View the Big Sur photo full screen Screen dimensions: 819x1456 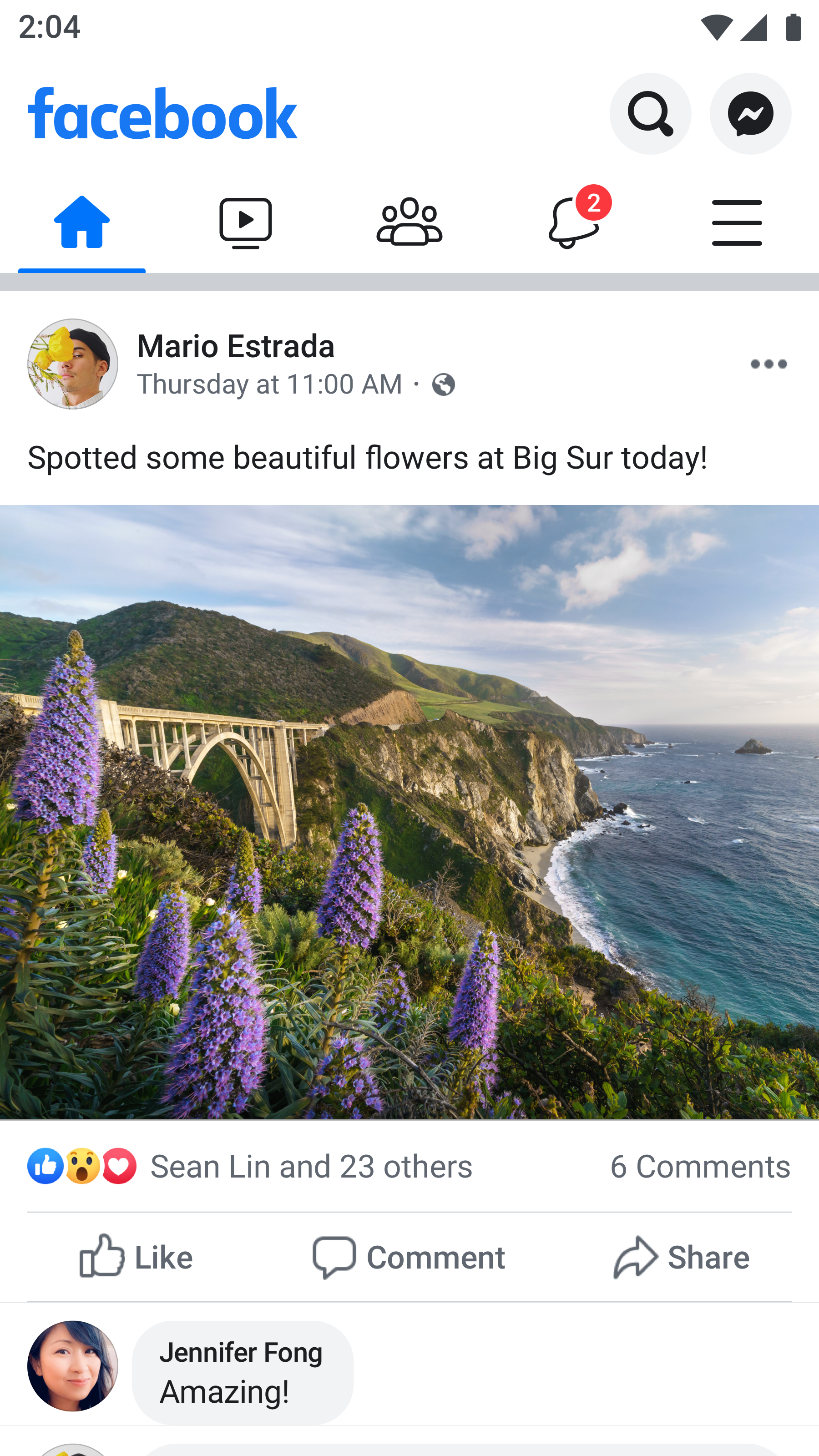(409, 812)
